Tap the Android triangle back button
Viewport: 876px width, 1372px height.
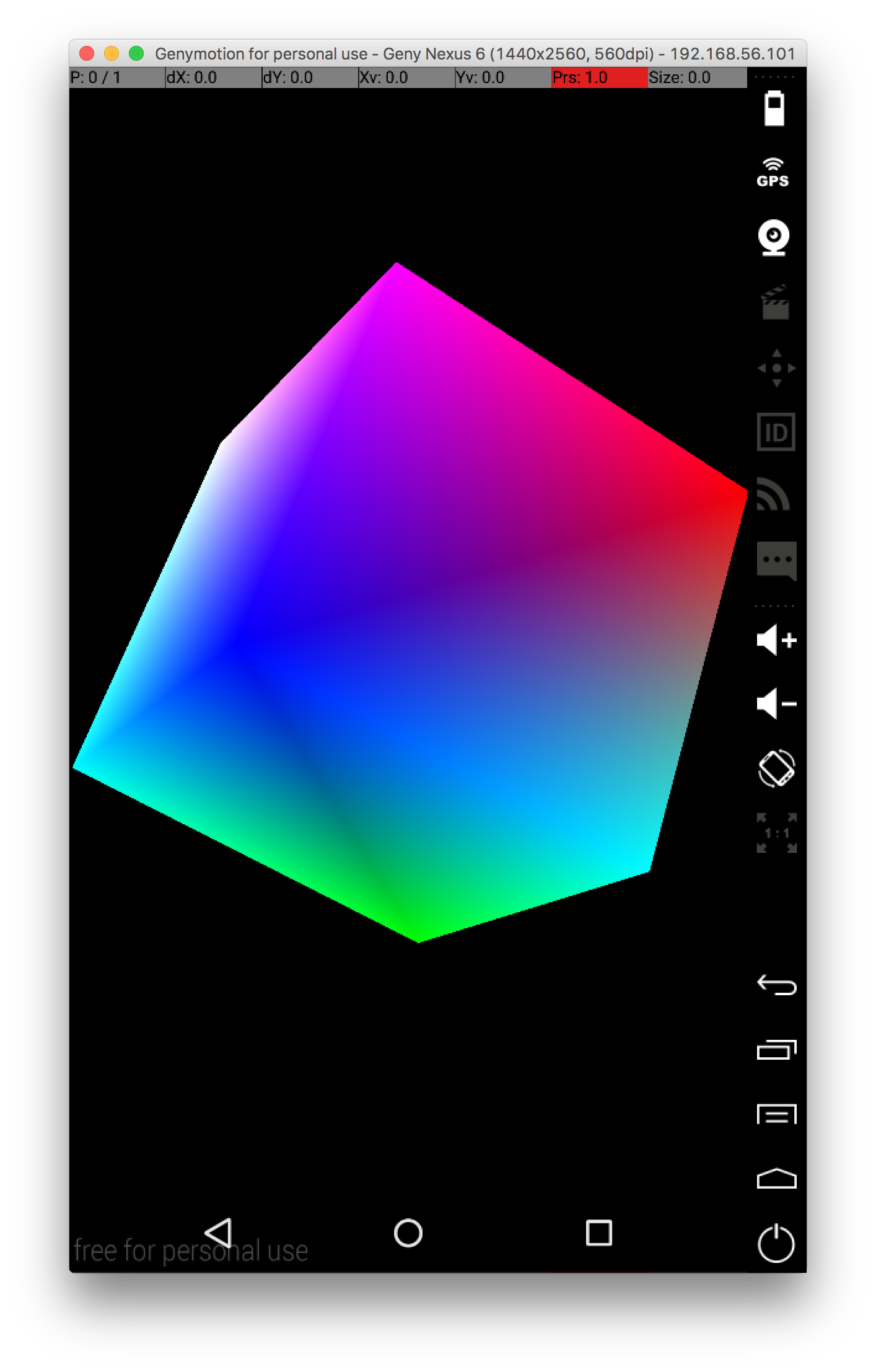click(219, 1233)
